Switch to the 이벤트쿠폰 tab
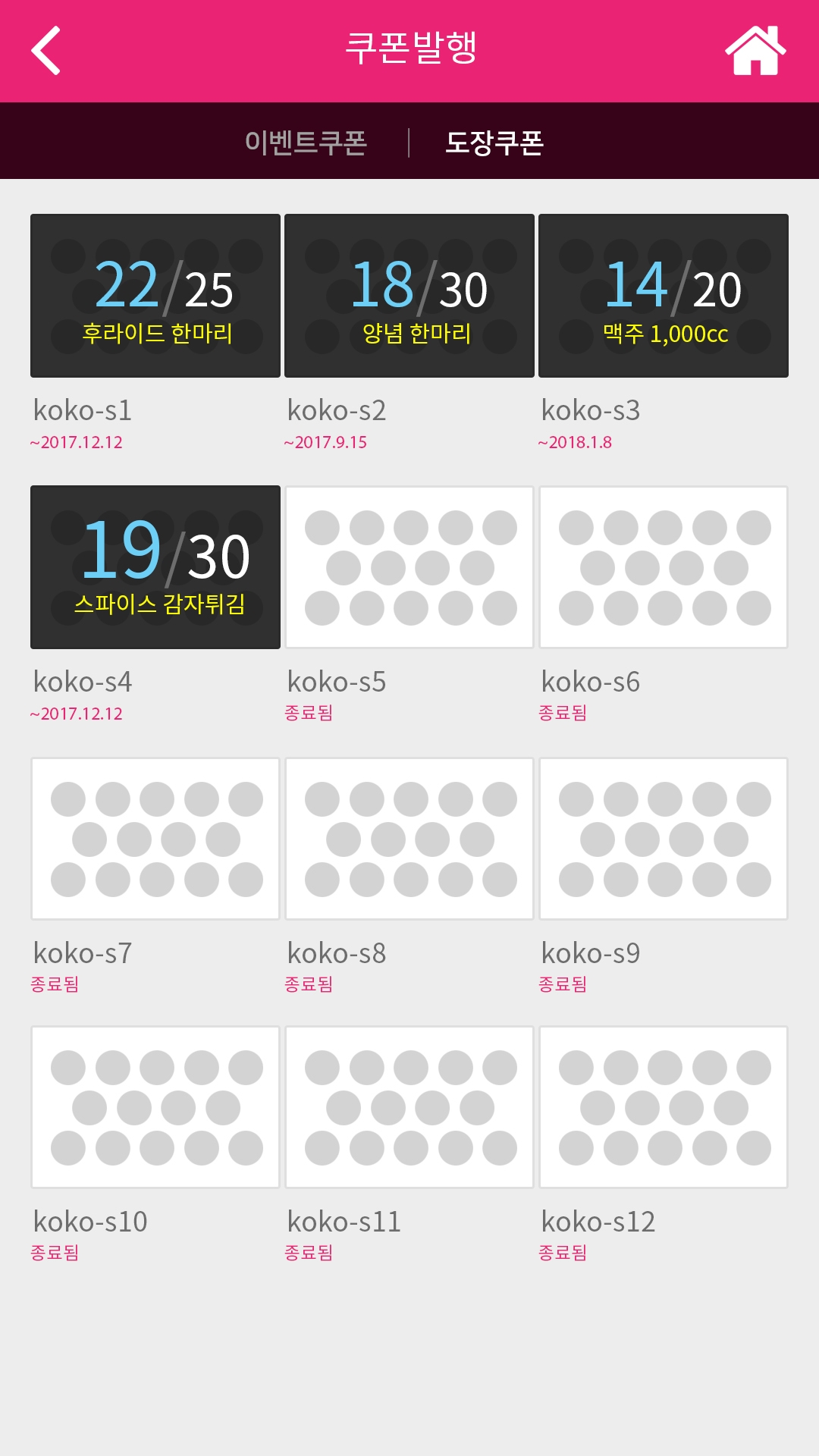This screenshot has height=1456, width=819. click(306, 143)
